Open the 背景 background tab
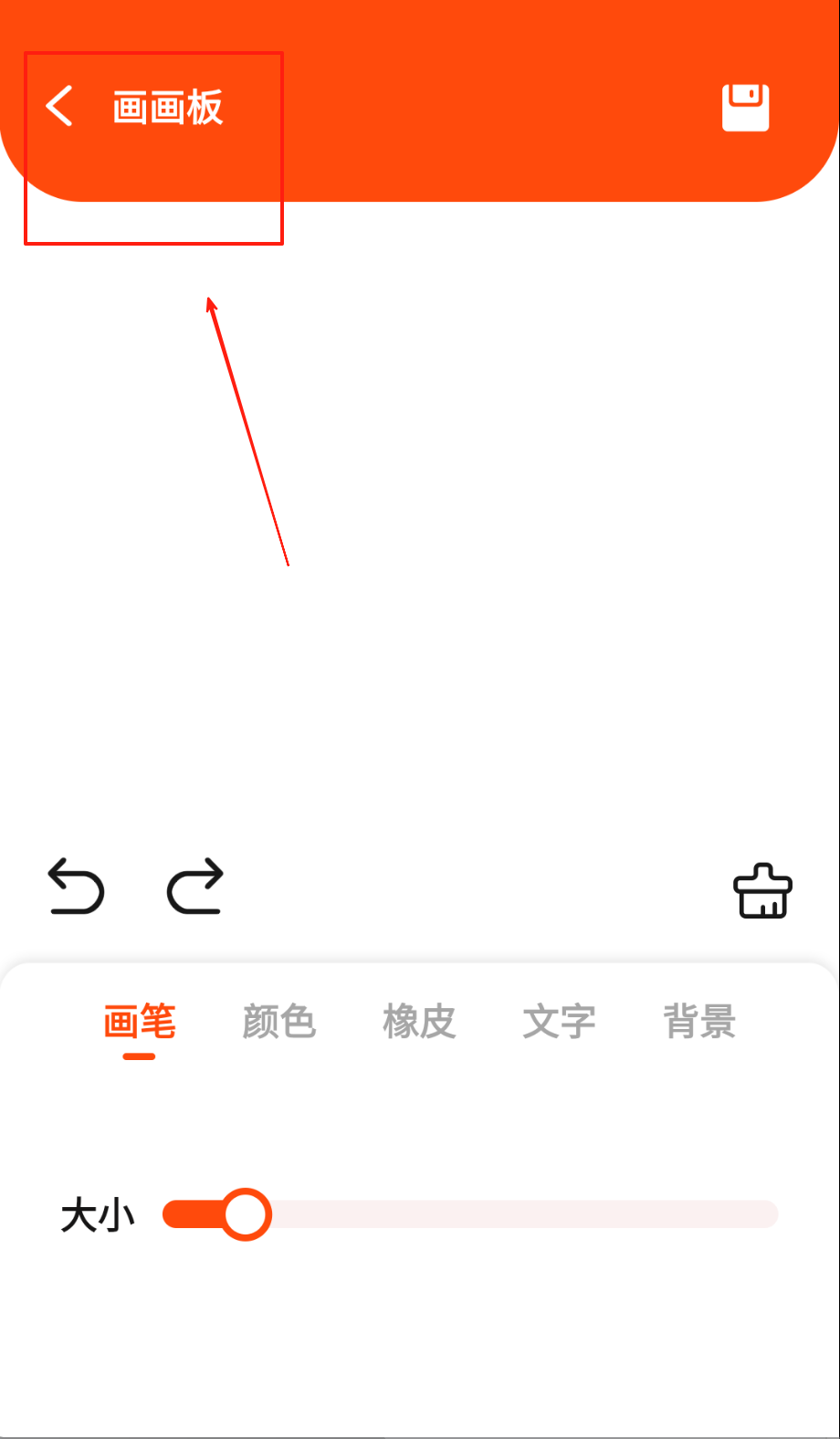The height and width of the screenshot is (1439, 840). 699,1022
